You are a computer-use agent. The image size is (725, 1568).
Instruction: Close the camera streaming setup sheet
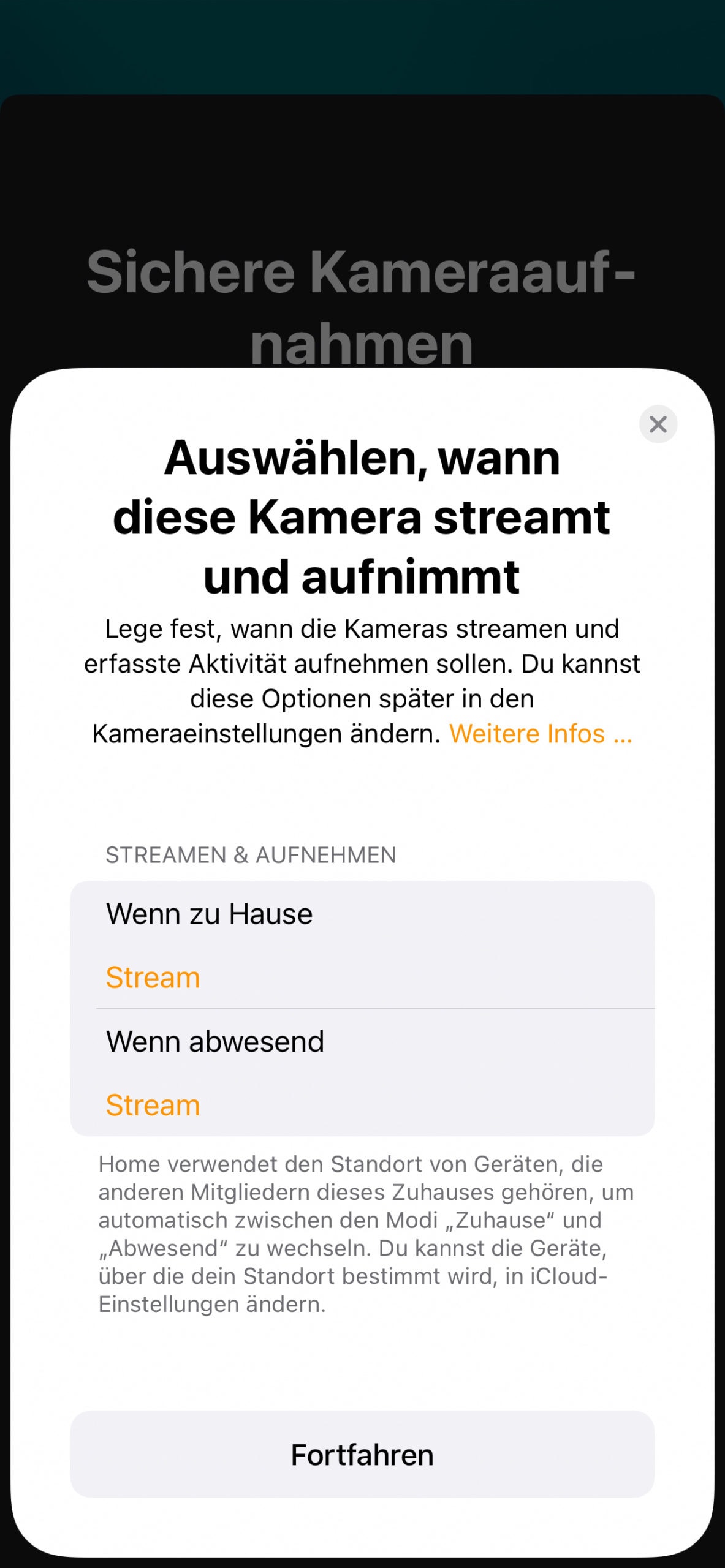658,424
